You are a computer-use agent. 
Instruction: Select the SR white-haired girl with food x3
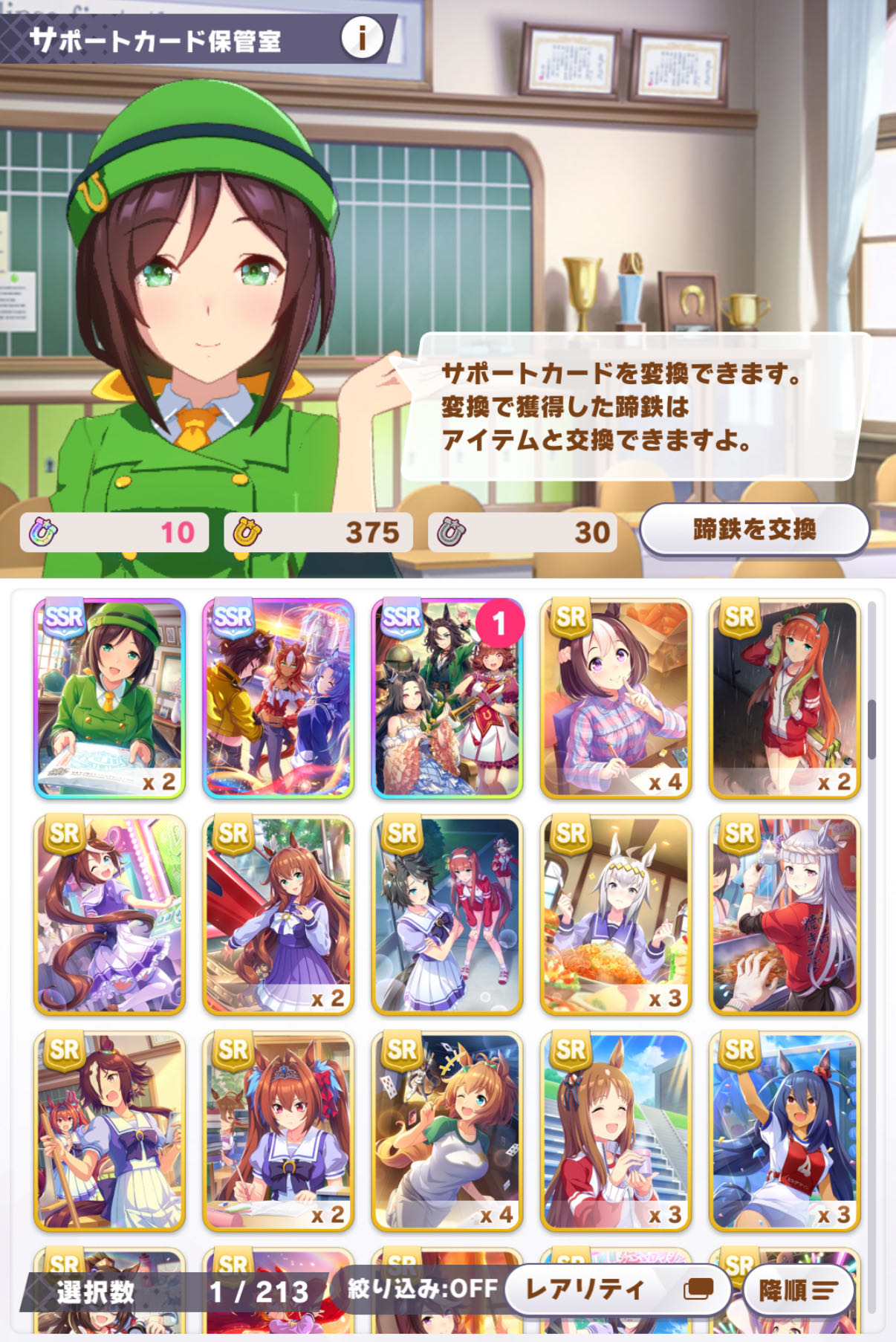[616, 915]
